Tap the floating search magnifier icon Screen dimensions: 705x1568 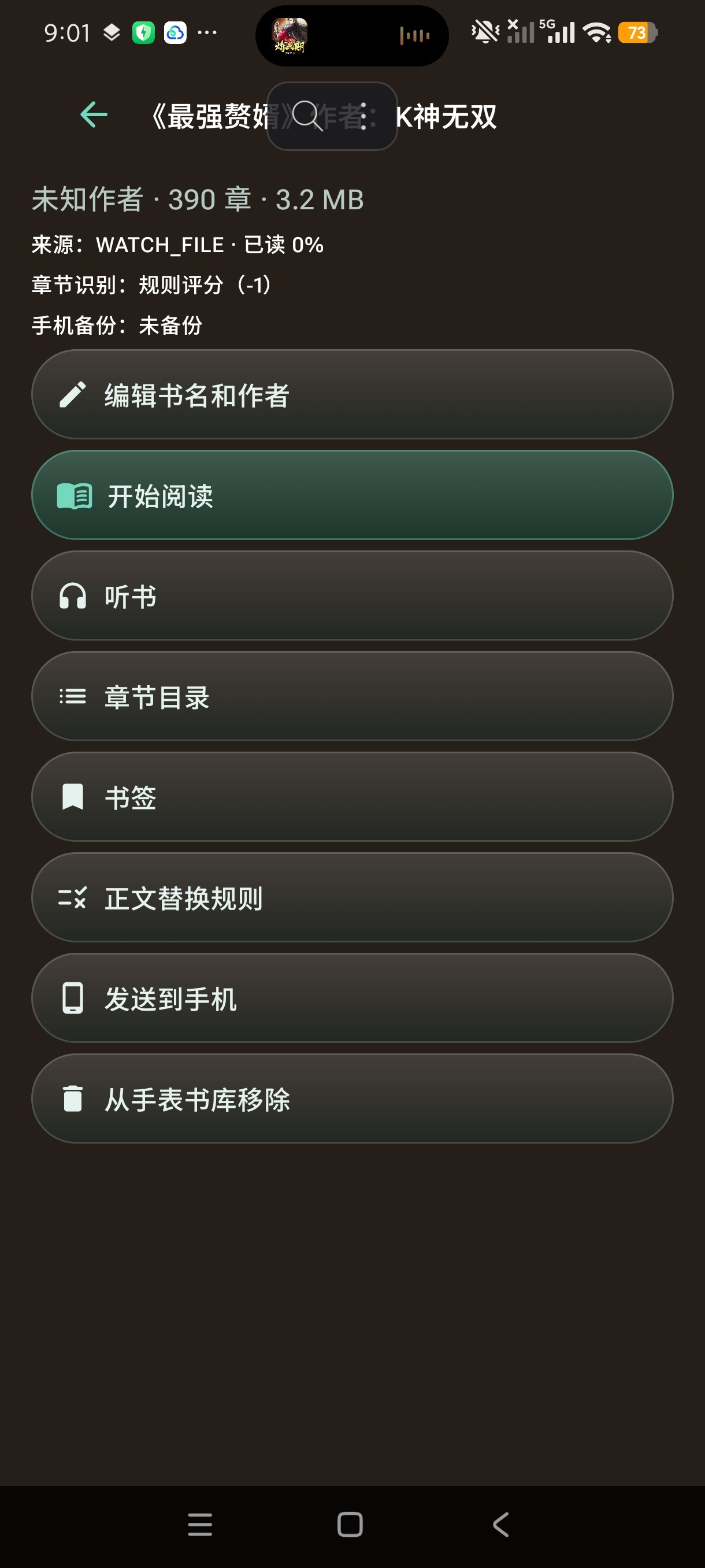tap(307, 116)
